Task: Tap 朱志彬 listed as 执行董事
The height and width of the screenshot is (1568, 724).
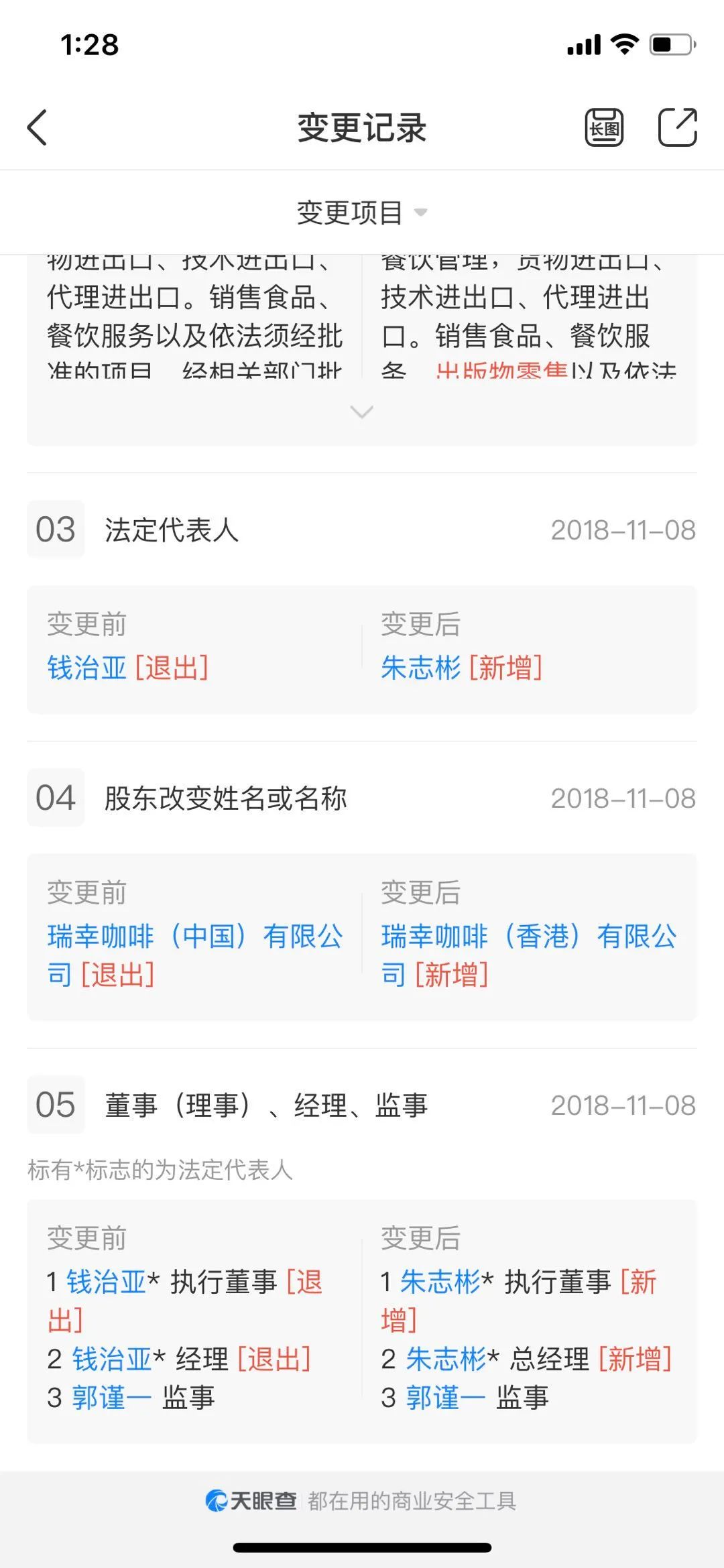Action: click(x=440, y=1282)
